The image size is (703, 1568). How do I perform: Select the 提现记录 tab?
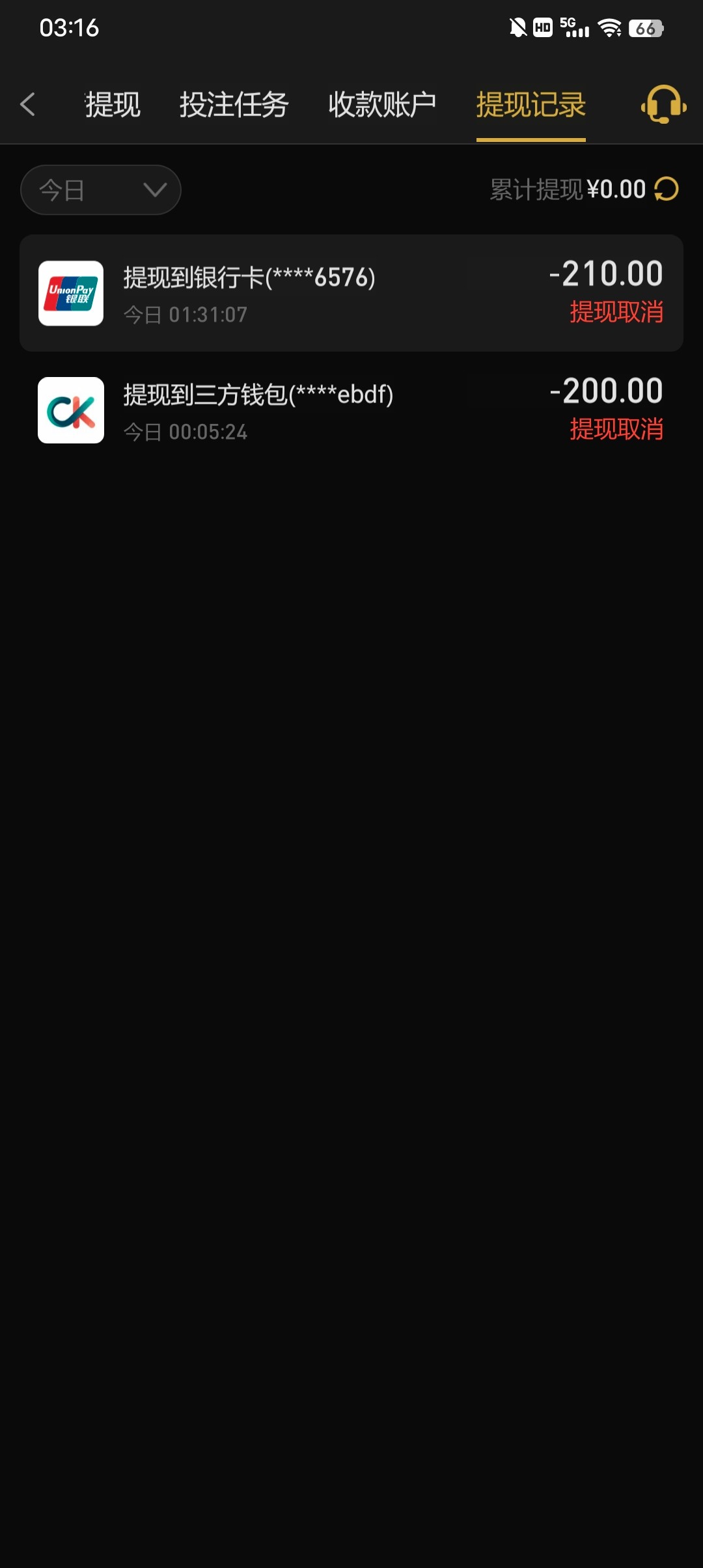[531, 104]
